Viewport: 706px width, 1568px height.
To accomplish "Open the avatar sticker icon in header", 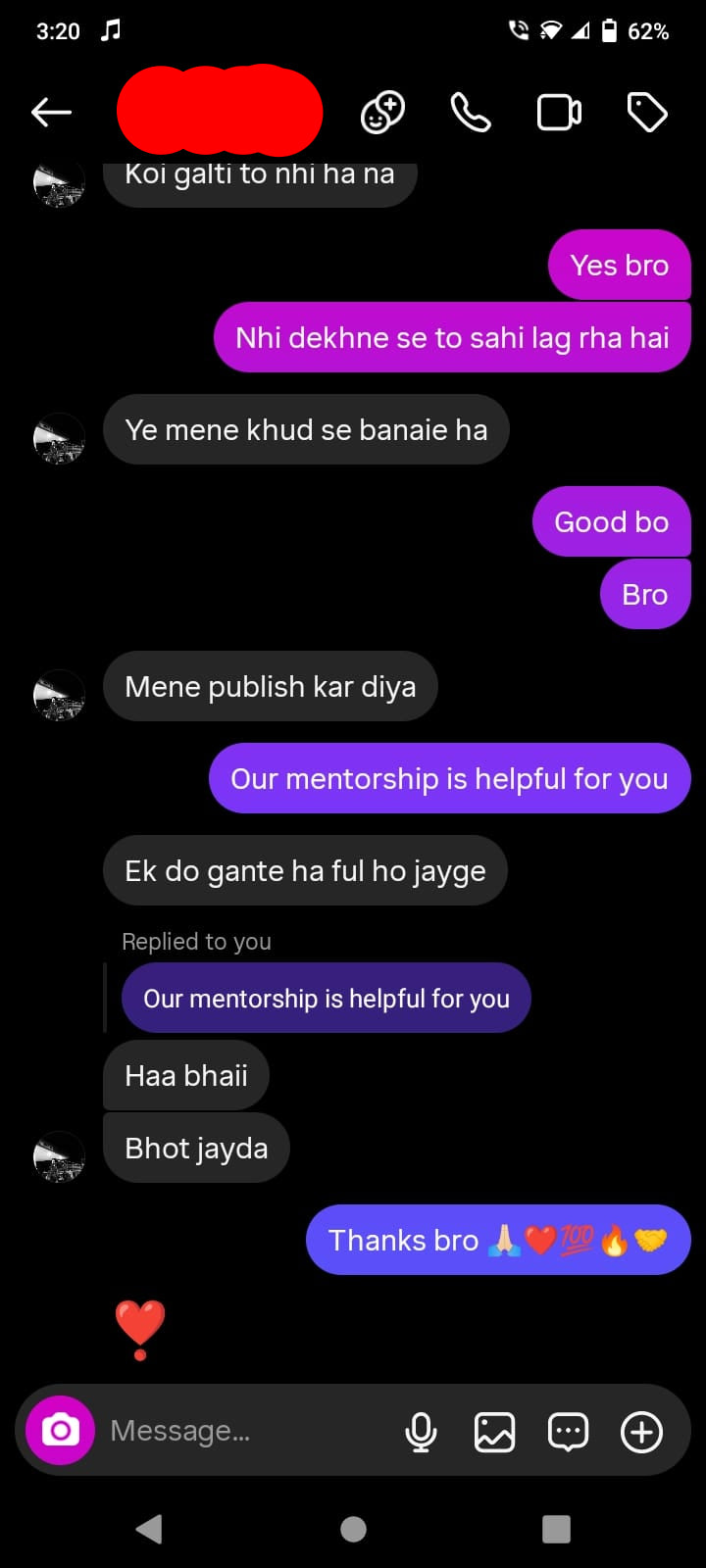I will (x=382, y=113).
